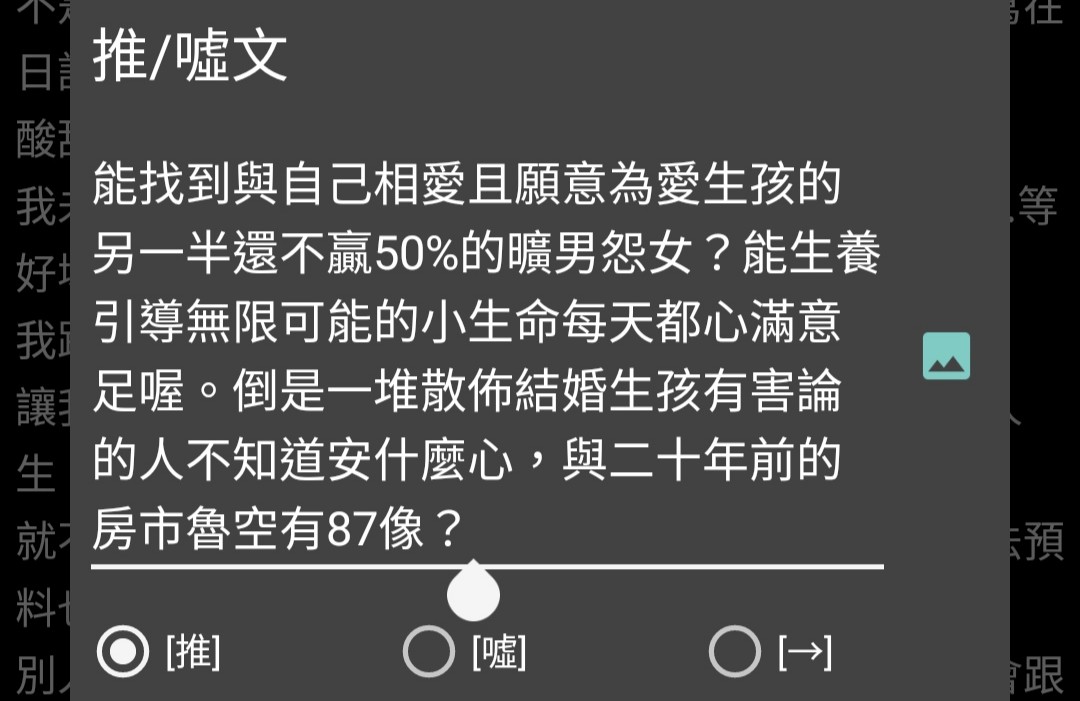Select the [推] push option
1080x701 pixels.
click(x=123, y=652)
